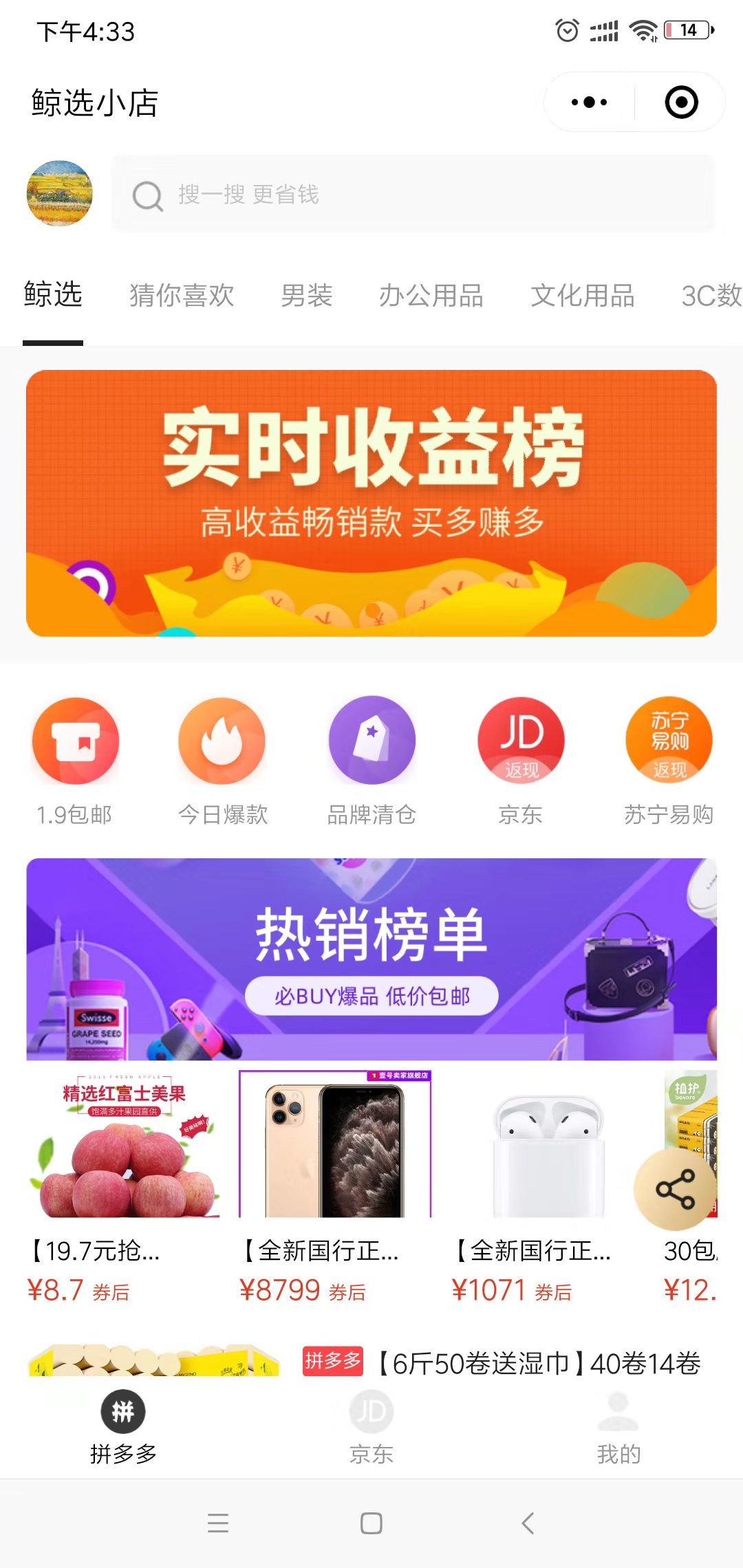Select the 男装 category tab
Screen dimensions: 743x1568
click(307, 296)
